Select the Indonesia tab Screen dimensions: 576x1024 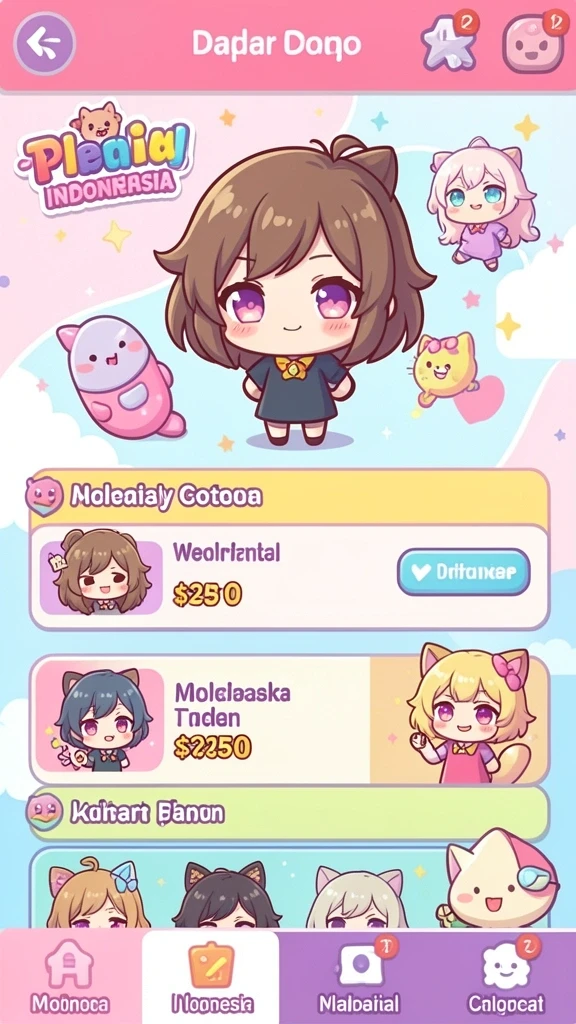[x=211, y=976]
